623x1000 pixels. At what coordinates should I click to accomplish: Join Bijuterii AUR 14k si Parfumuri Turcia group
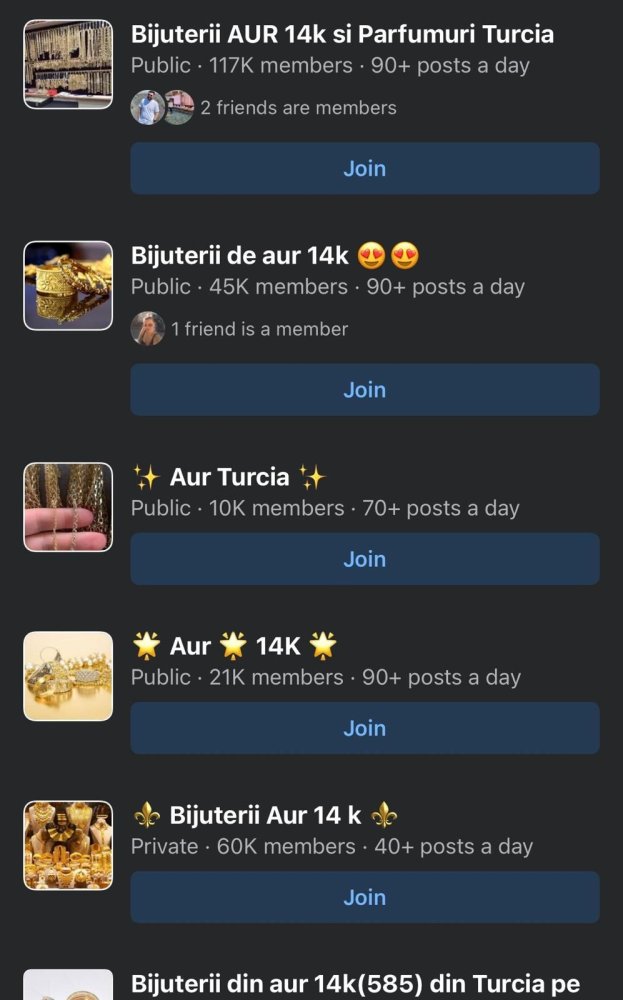[364, 168]
